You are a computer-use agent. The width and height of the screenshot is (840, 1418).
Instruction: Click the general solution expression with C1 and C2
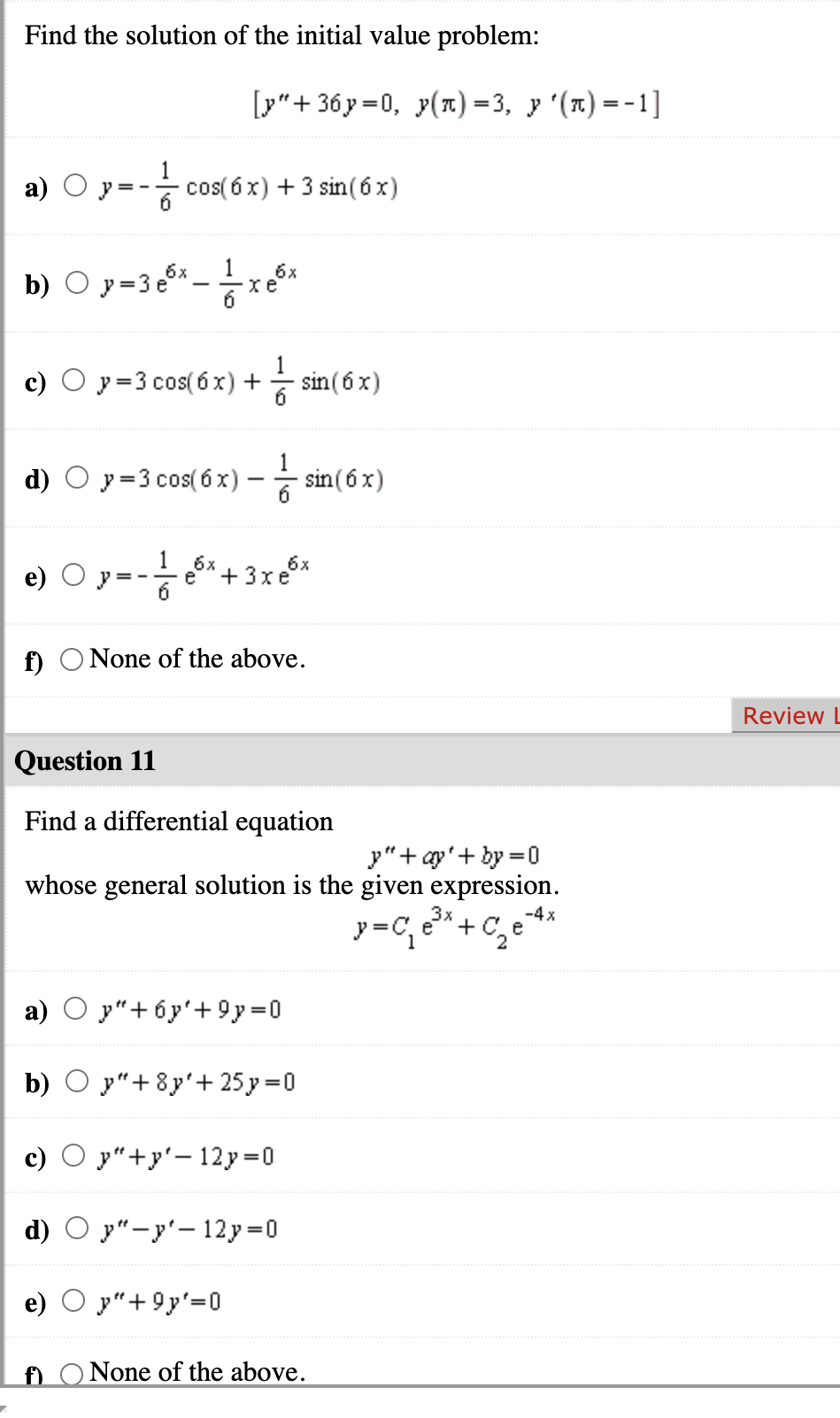(x=455, y=927)
